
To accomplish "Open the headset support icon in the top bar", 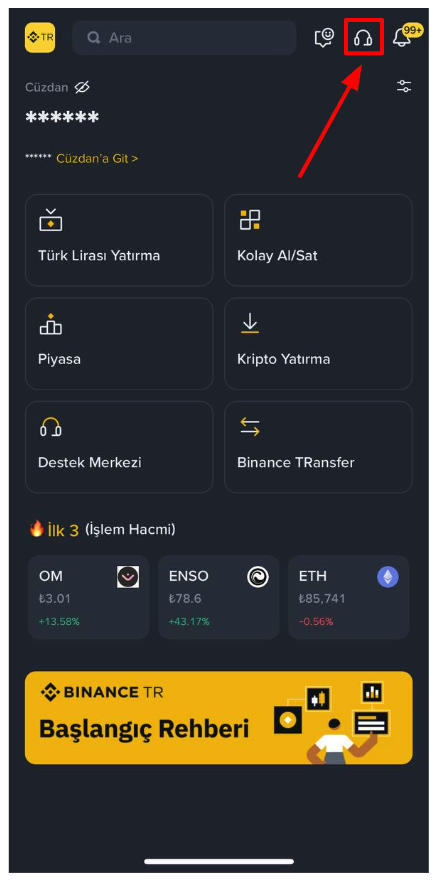I will [363, 38].
